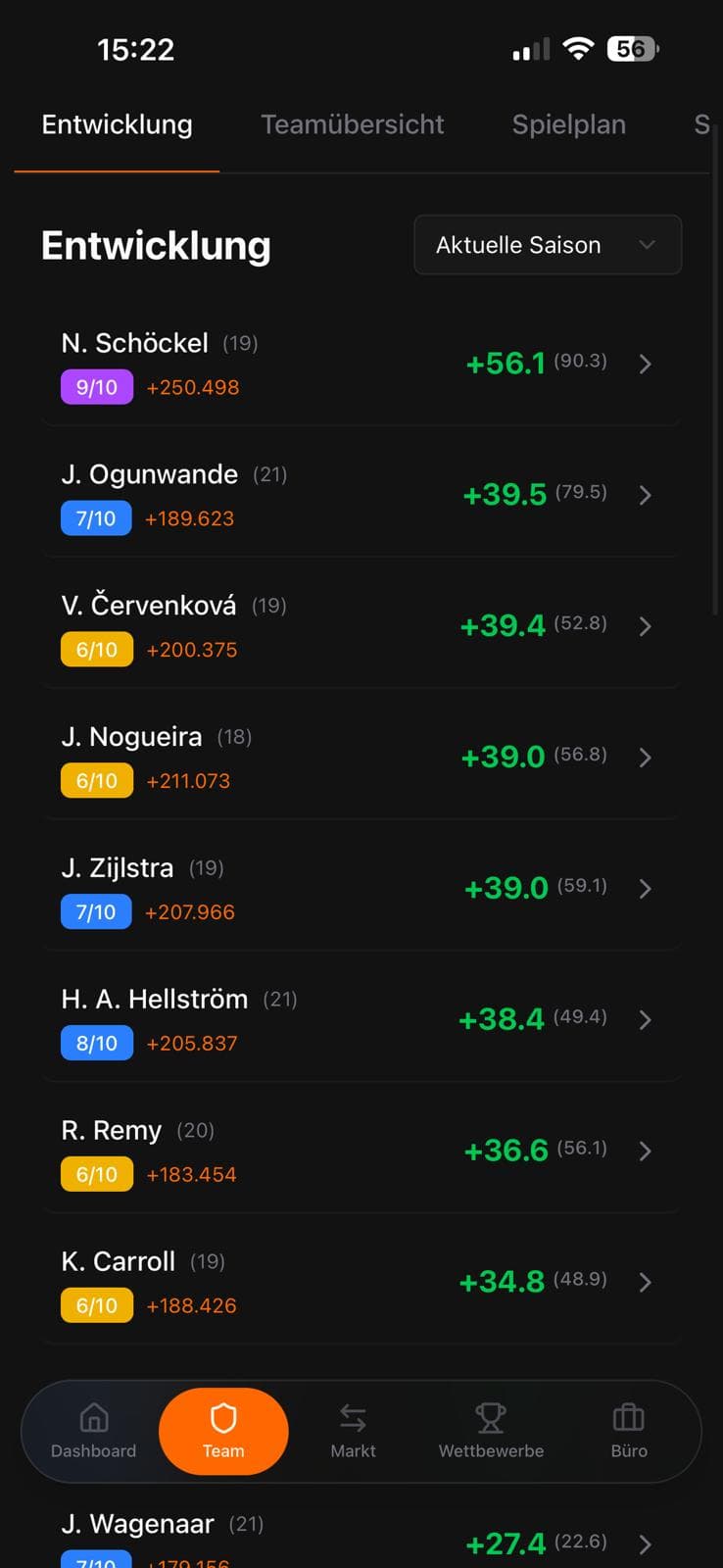Open R. Remy's entry
Viewport: 723px width, 1568px height.
point(361,1152)
